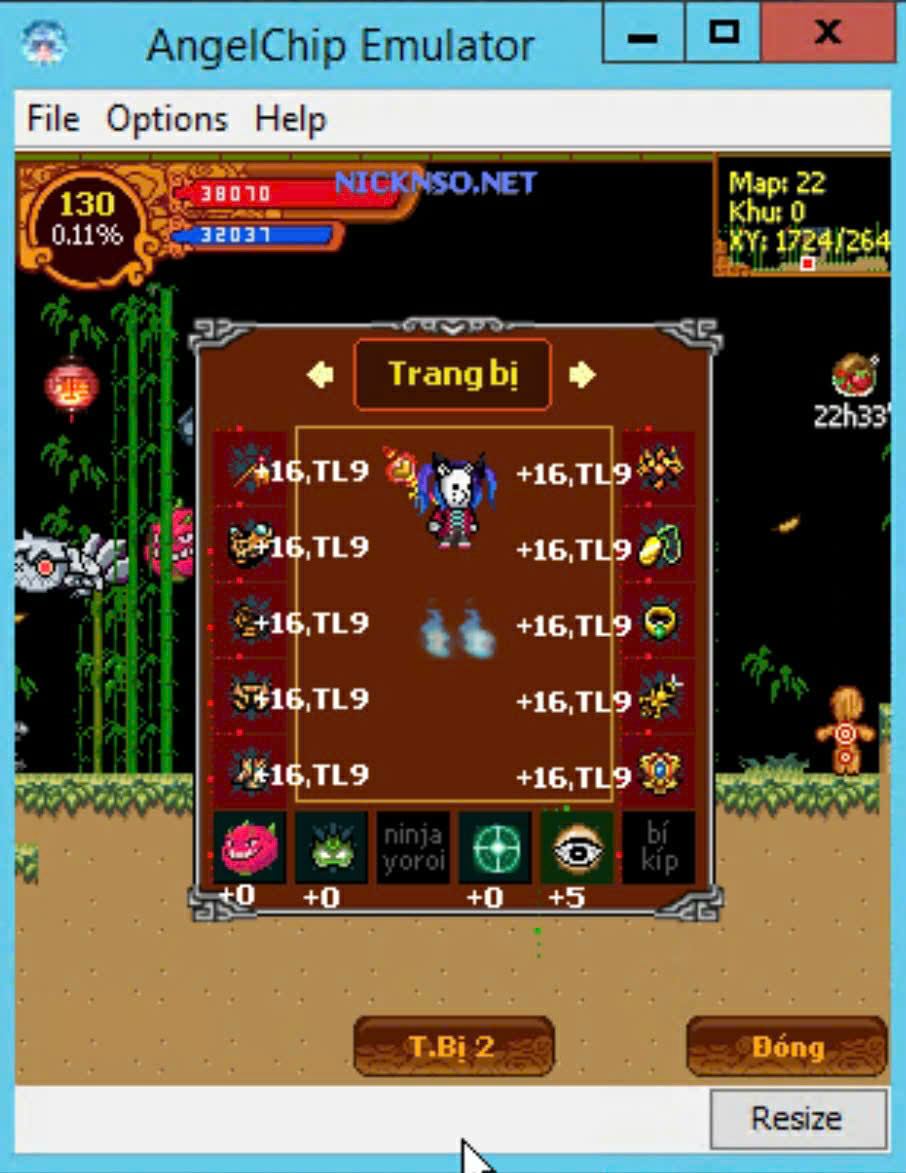Close the equipment panel with Đóng
The height and width of the screenshot is (1173, 906).
click(787, 1047)
